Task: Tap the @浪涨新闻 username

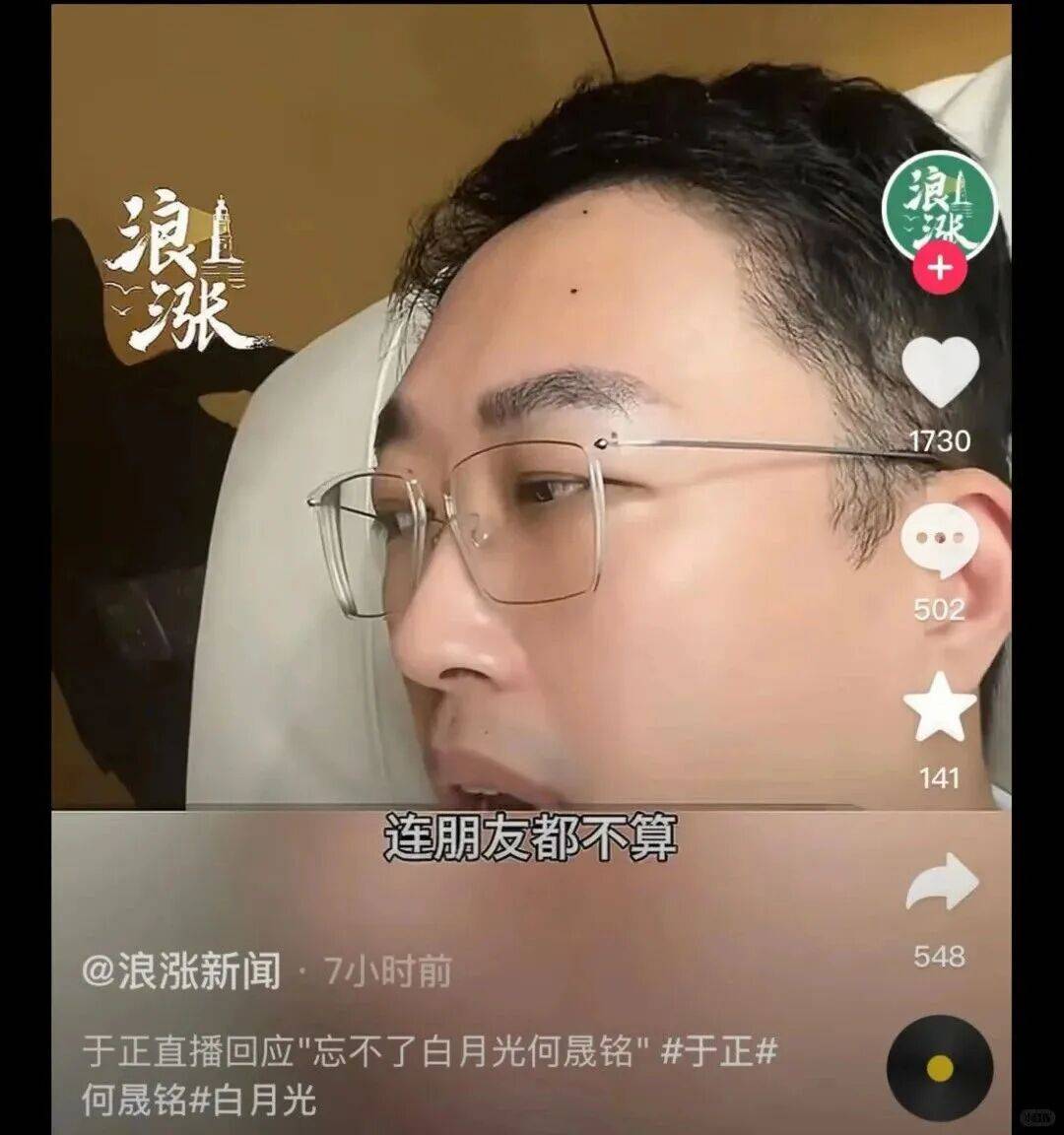Action: click(181, 971)
